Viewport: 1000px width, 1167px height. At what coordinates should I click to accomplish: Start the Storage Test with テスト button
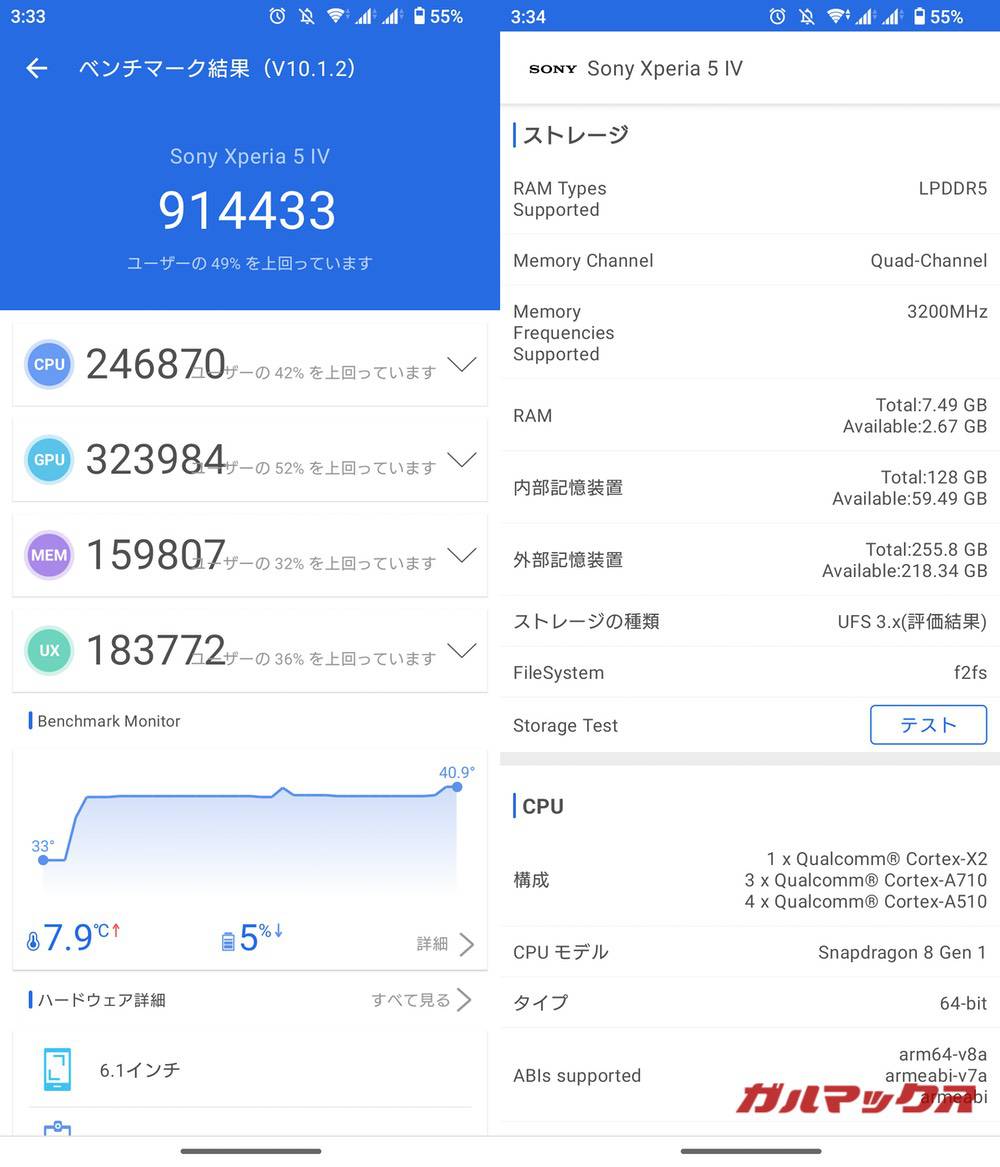928,725
